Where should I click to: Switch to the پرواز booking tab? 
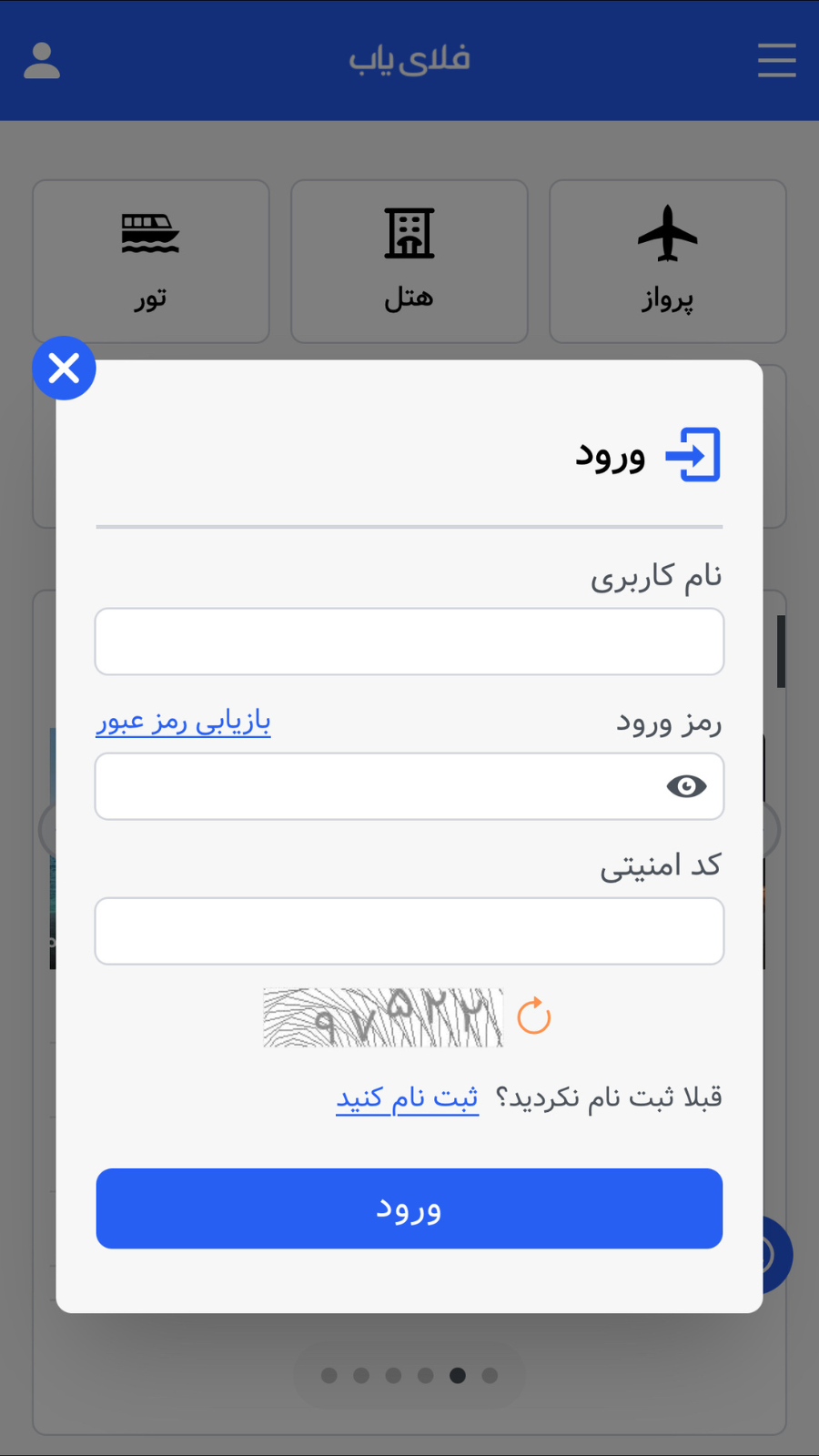point(667,261)
